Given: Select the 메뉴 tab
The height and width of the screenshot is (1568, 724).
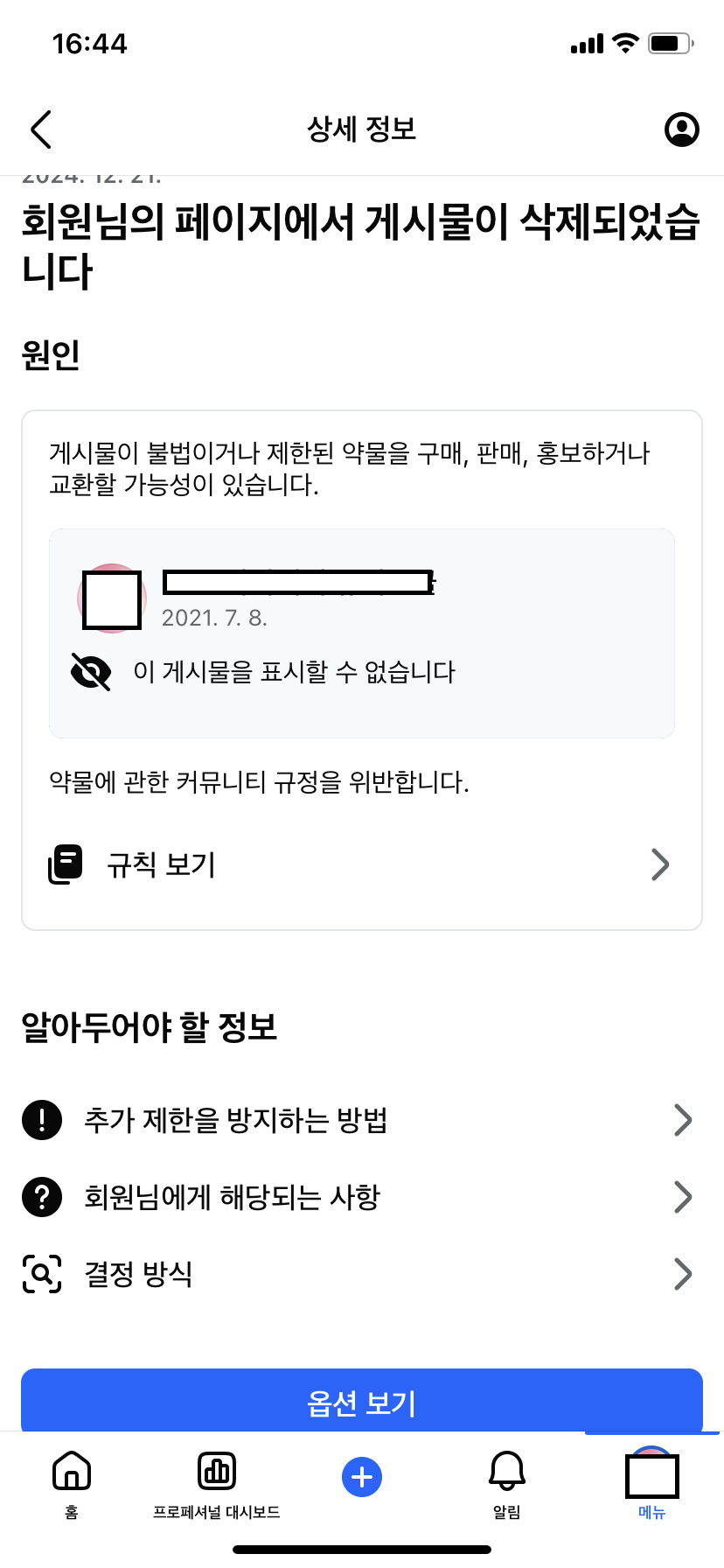Looking at the screenshot, I should click(651, 1484).
